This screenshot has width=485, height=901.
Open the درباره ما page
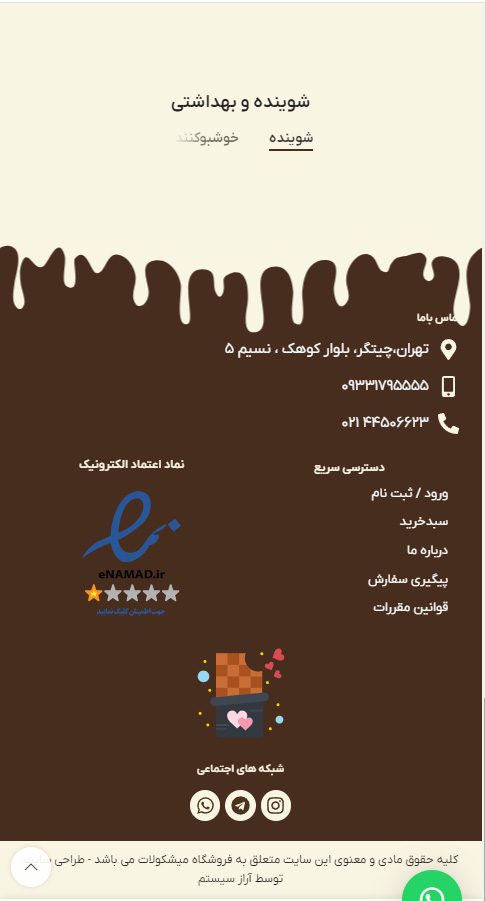tap(427, 550)
